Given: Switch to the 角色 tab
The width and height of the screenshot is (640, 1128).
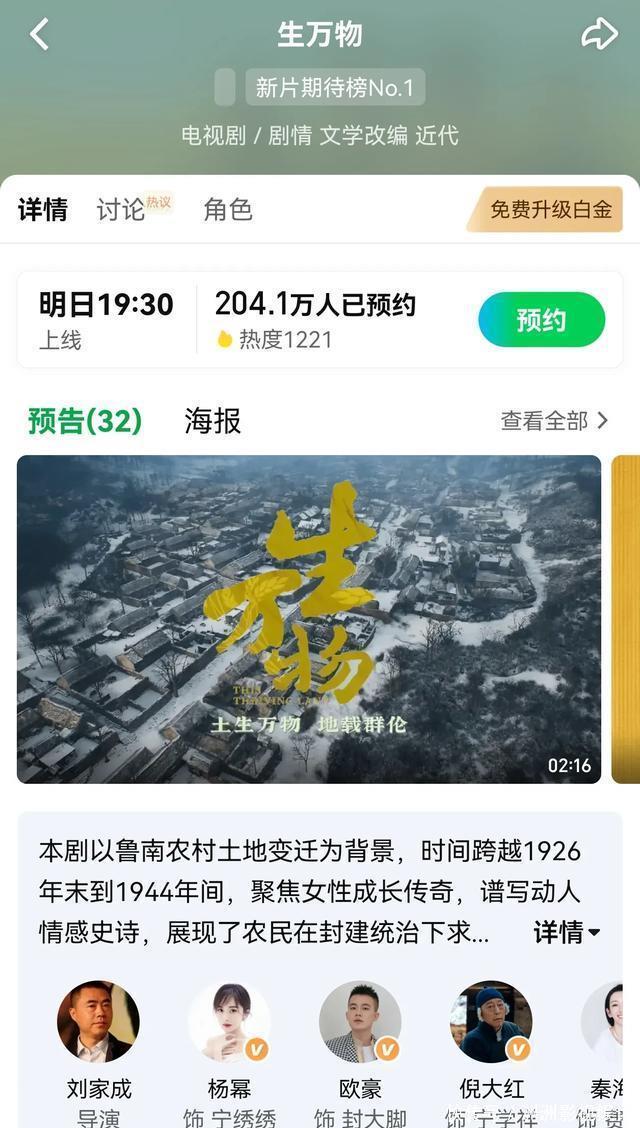Looking at the screenshot, I should pyautogui.click(x=228, y=209).
